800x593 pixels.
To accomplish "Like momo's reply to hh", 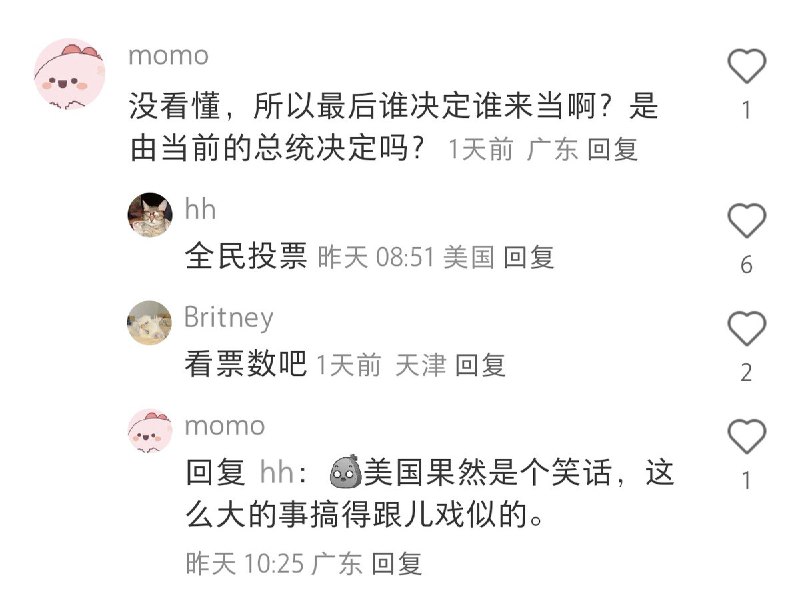I will click(x=746, y=436).
